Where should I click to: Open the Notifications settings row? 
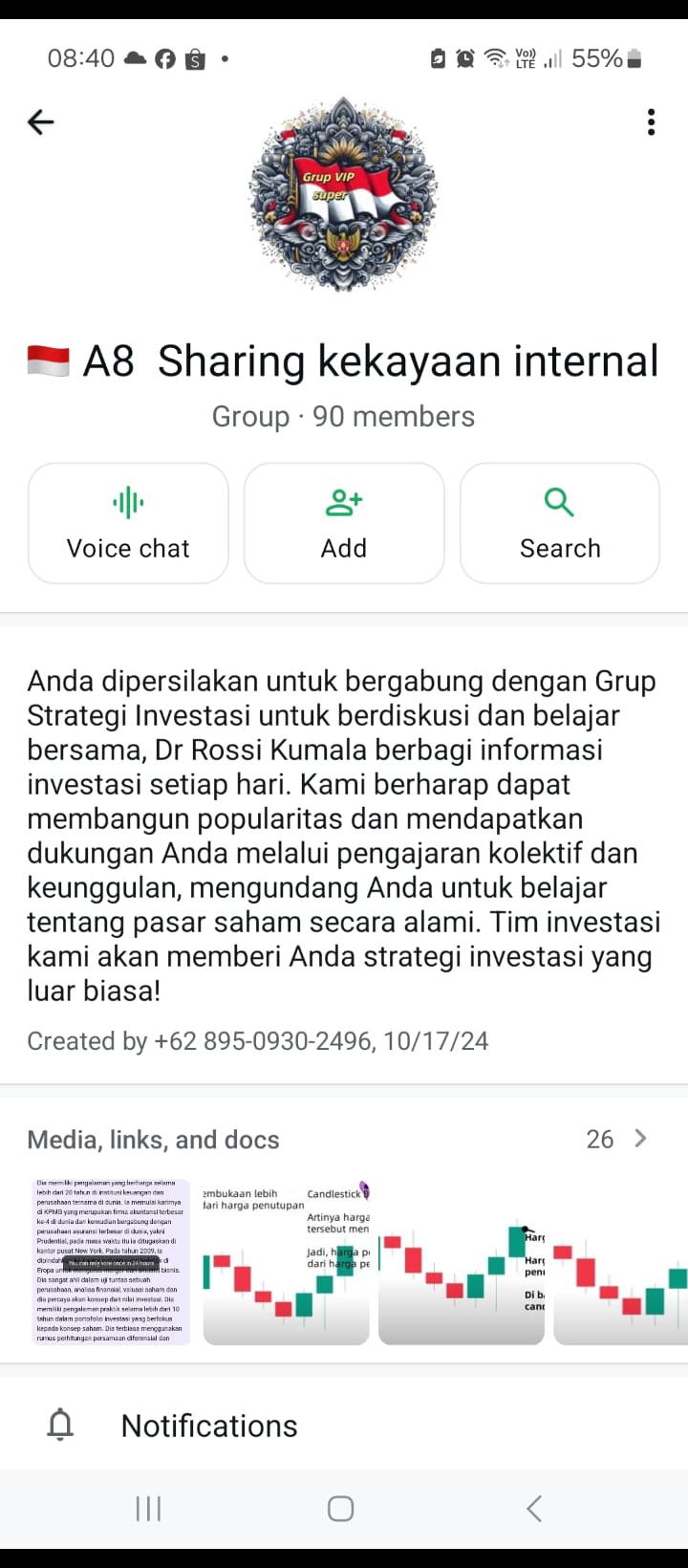[344, 1426]
